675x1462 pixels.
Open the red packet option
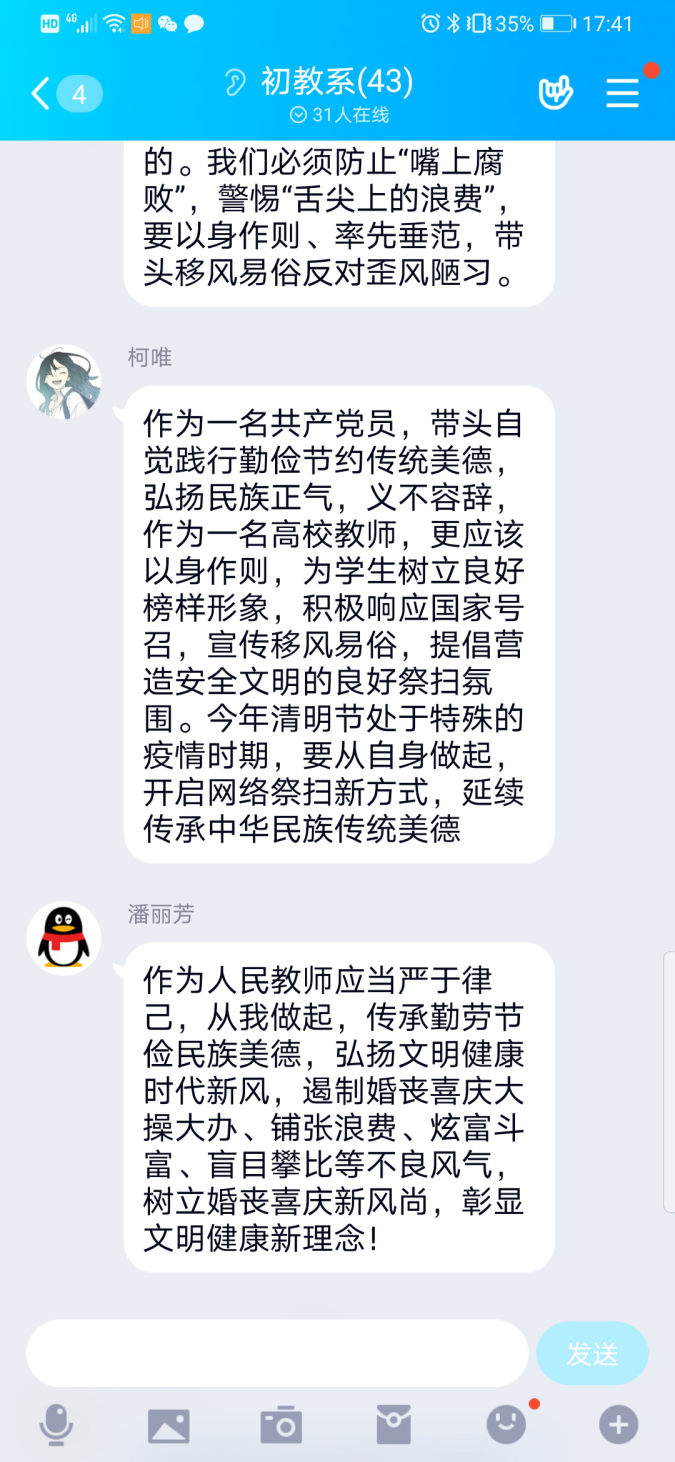[393, 1424]
